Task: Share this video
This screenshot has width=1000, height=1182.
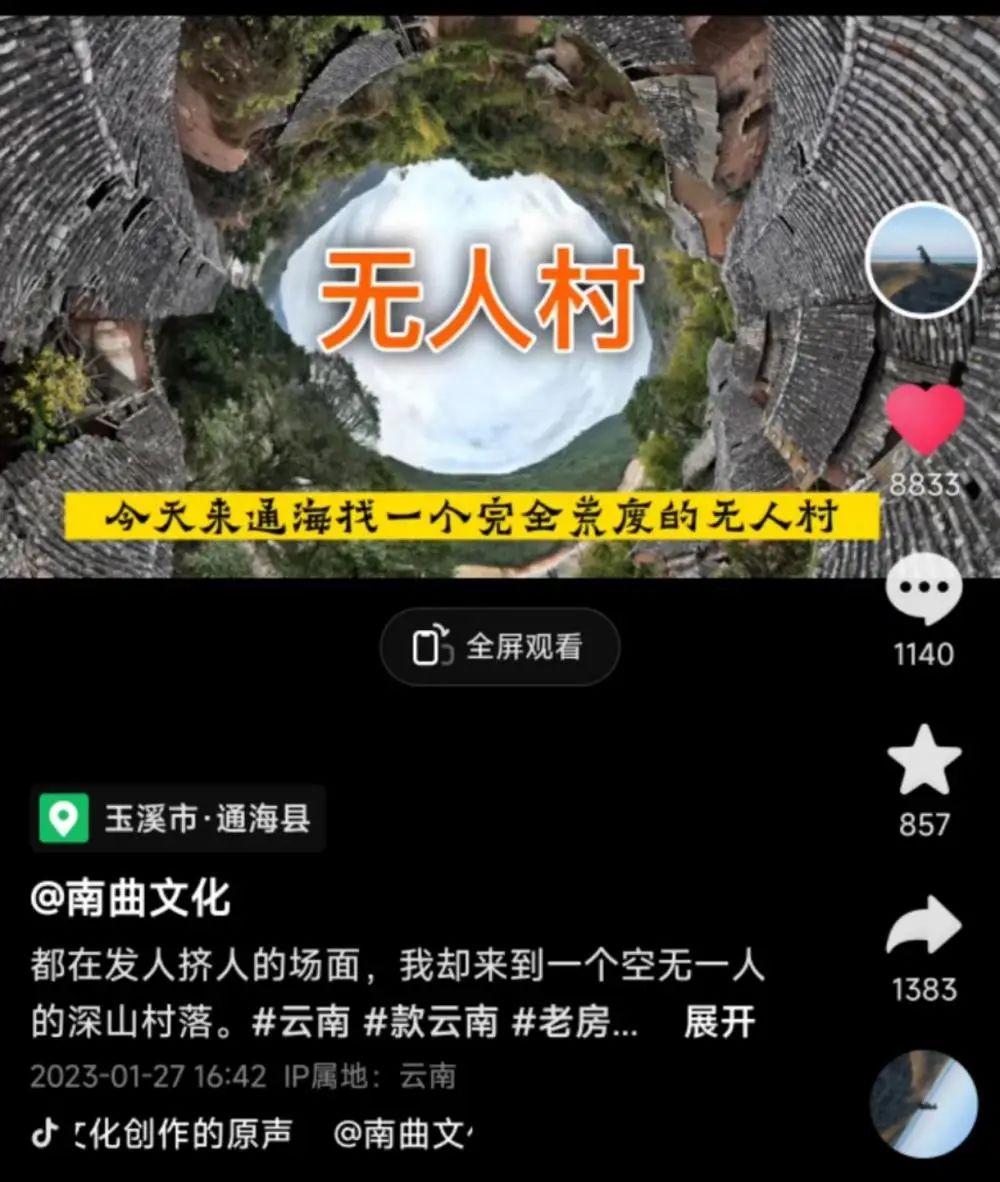Action: click(x=924, y=927)
